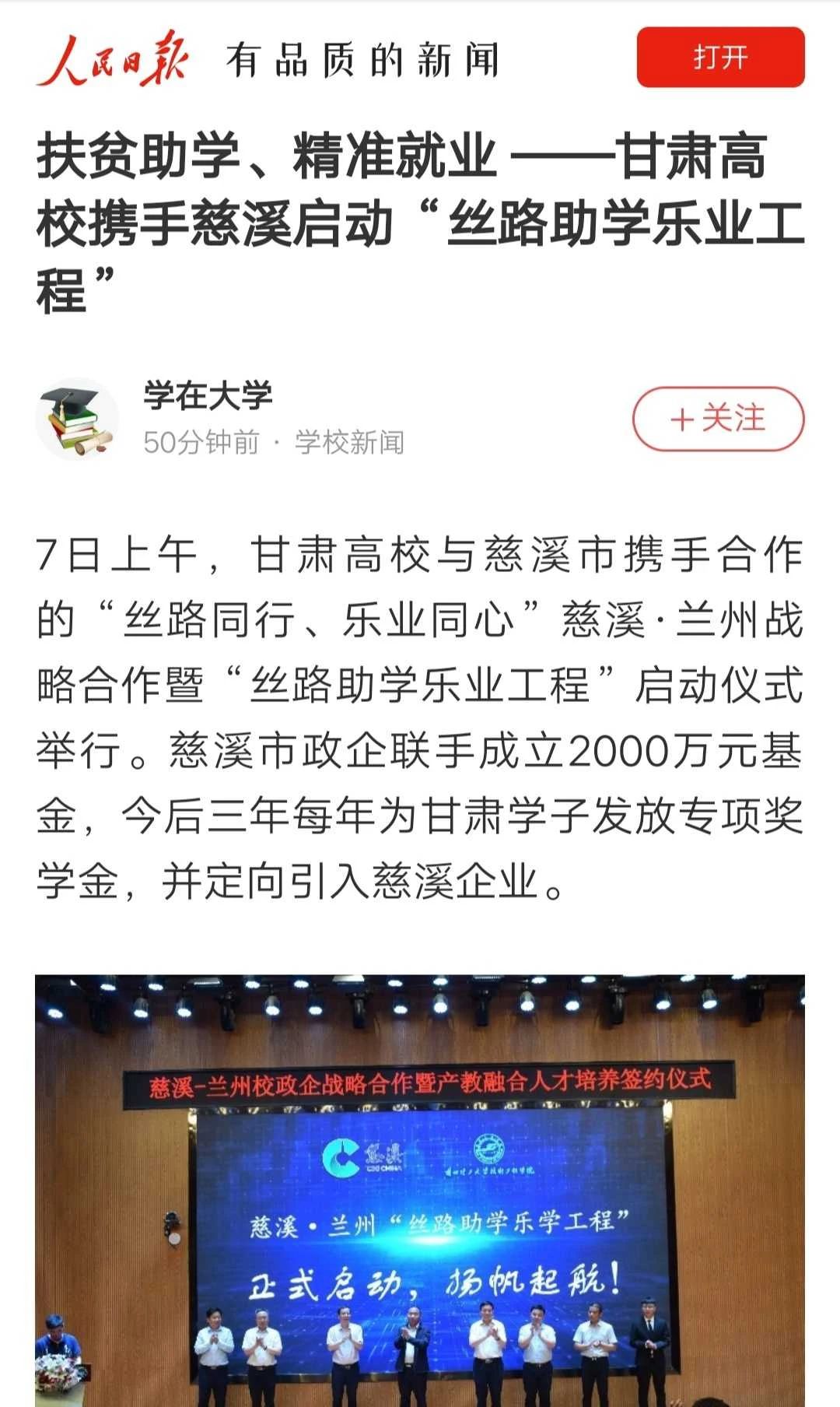Open the 学在大学 author name

point(208,395)
